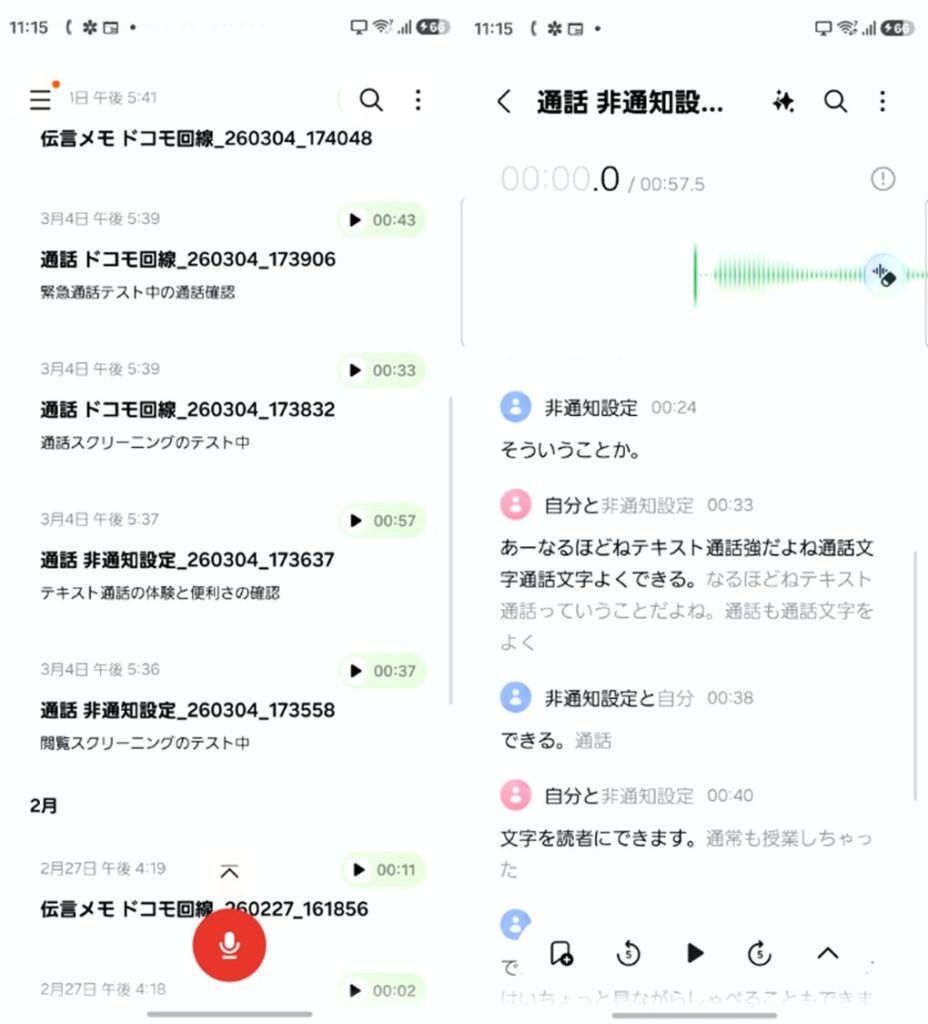Play the 00:43 recording 通話 ドコモ回線_260304_173906

click(x=382, y=220)
